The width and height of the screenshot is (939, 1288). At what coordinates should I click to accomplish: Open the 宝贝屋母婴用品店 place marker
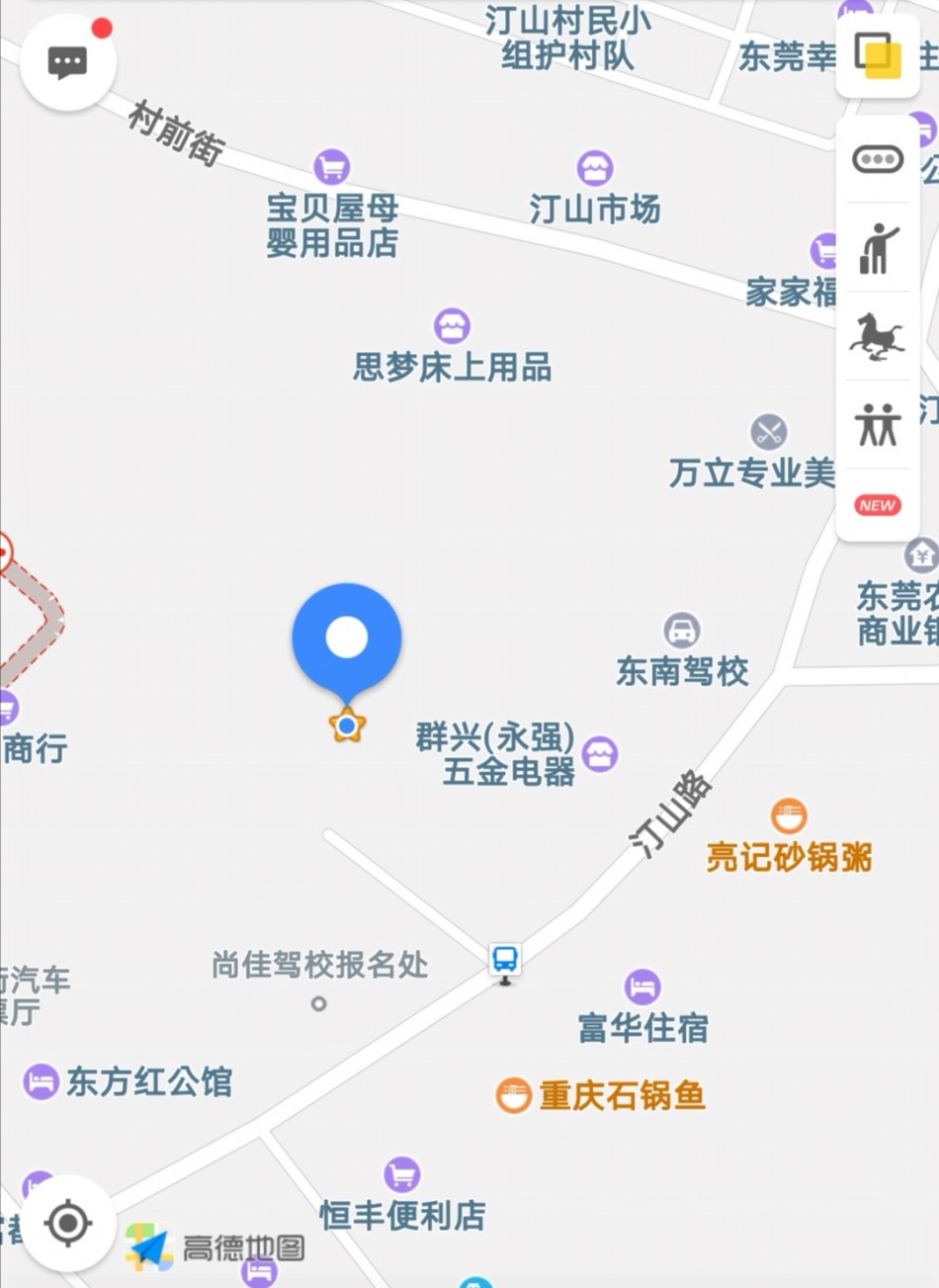click(332, 168)
